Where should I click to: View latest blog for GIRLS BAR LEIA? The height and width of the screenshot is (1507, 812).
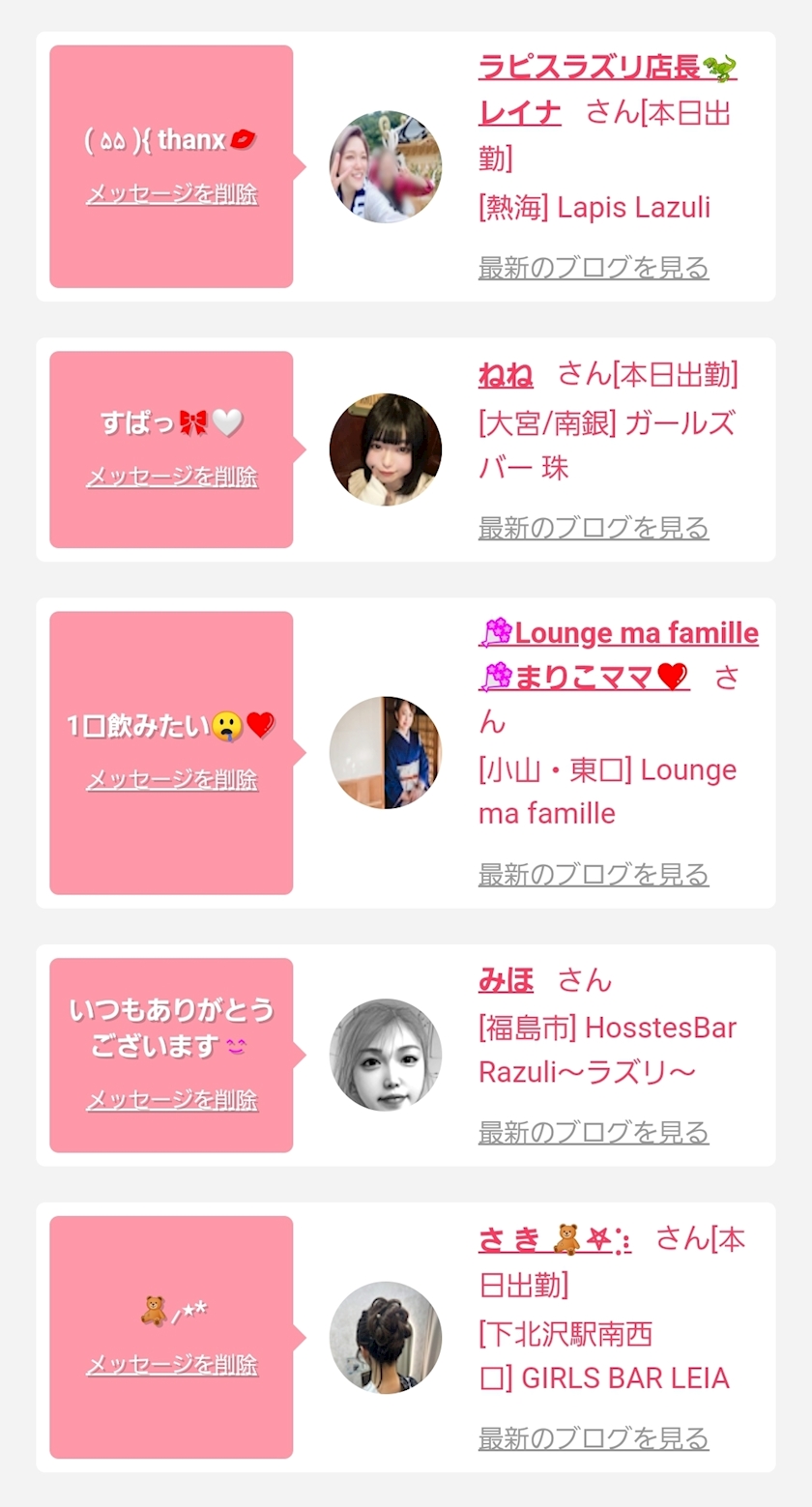point(594,1438)
